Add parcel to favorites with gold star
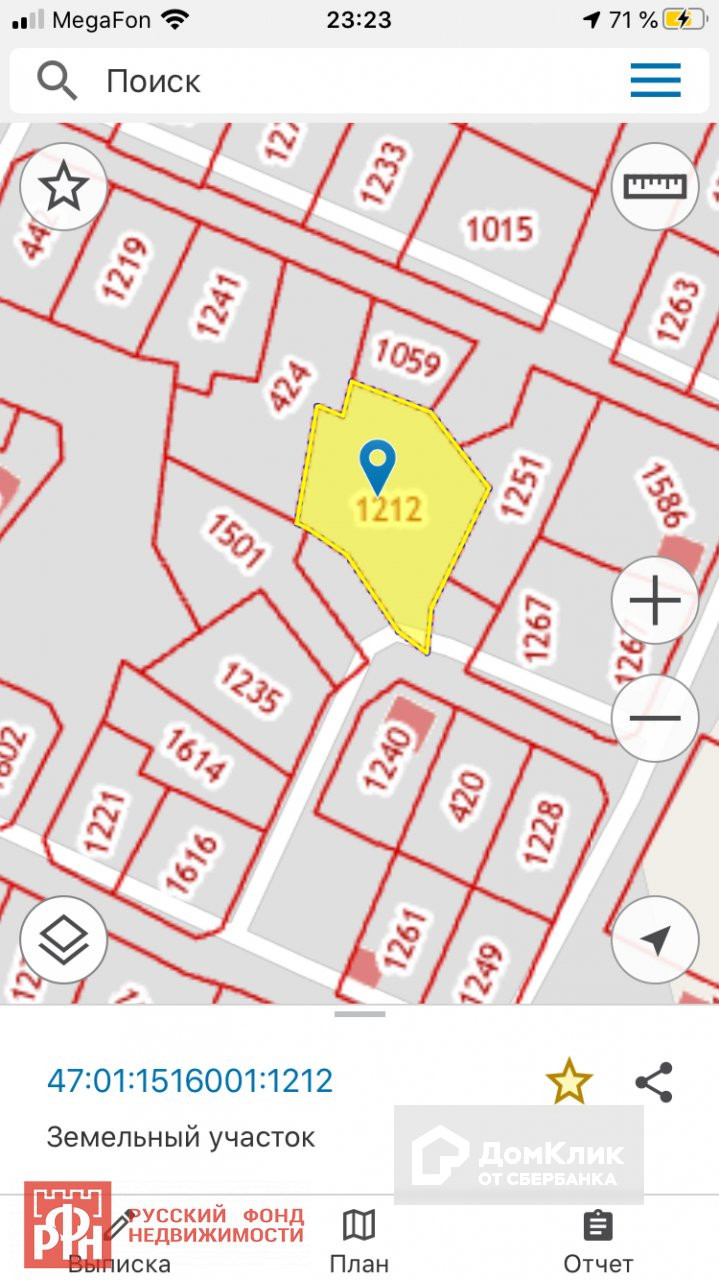Image resolution: width=719 pixels, height=1280 pixels. click(569, 1082)
